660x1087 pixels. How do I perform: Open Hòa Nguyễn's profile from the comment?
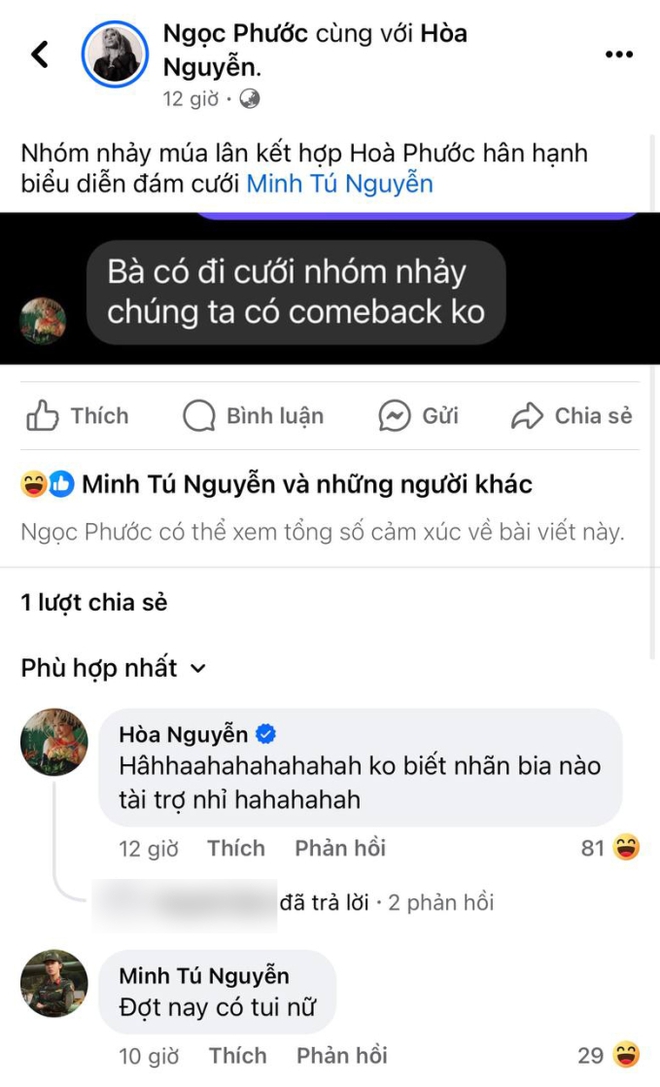tap(183, 735)
